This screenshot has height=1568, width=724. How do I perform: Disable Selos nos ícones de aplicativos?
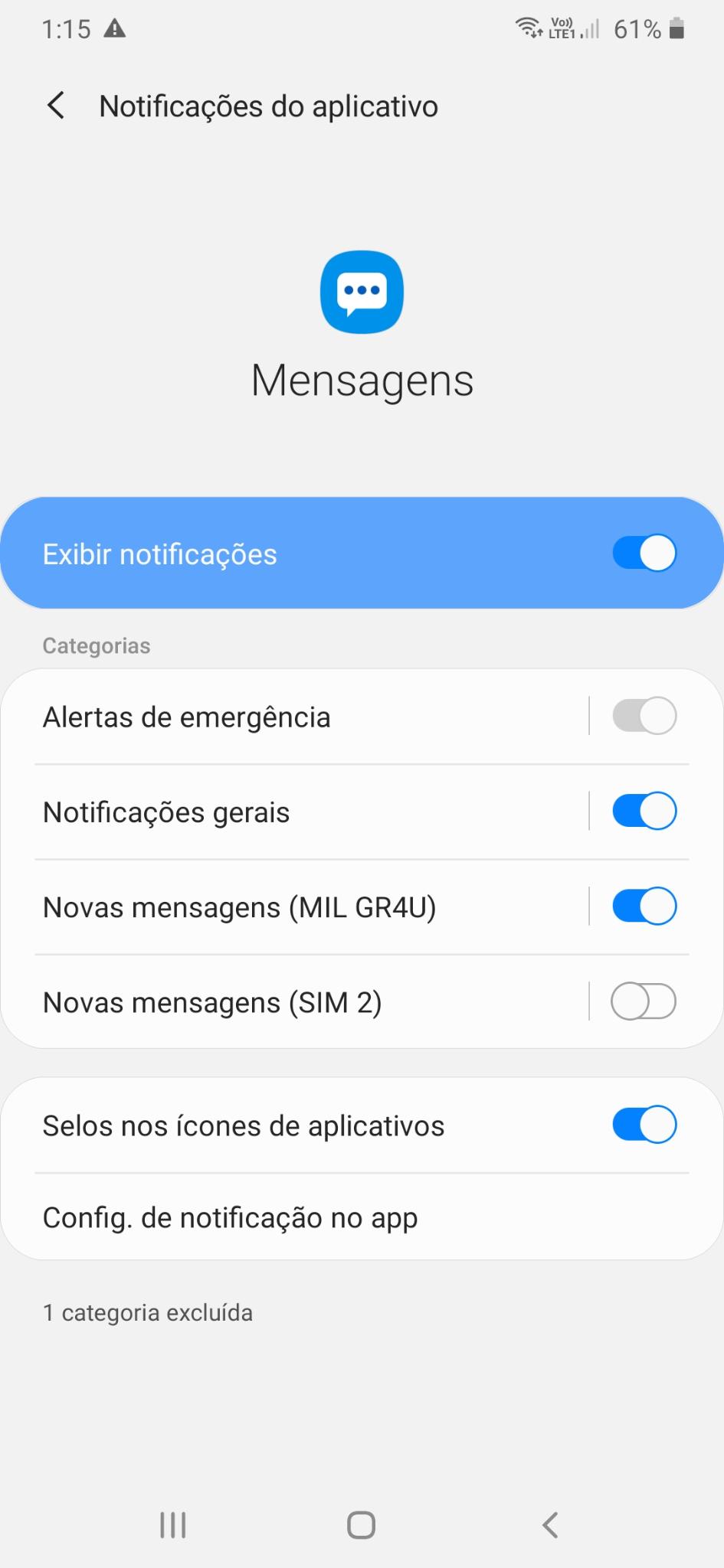(644, 1125)
